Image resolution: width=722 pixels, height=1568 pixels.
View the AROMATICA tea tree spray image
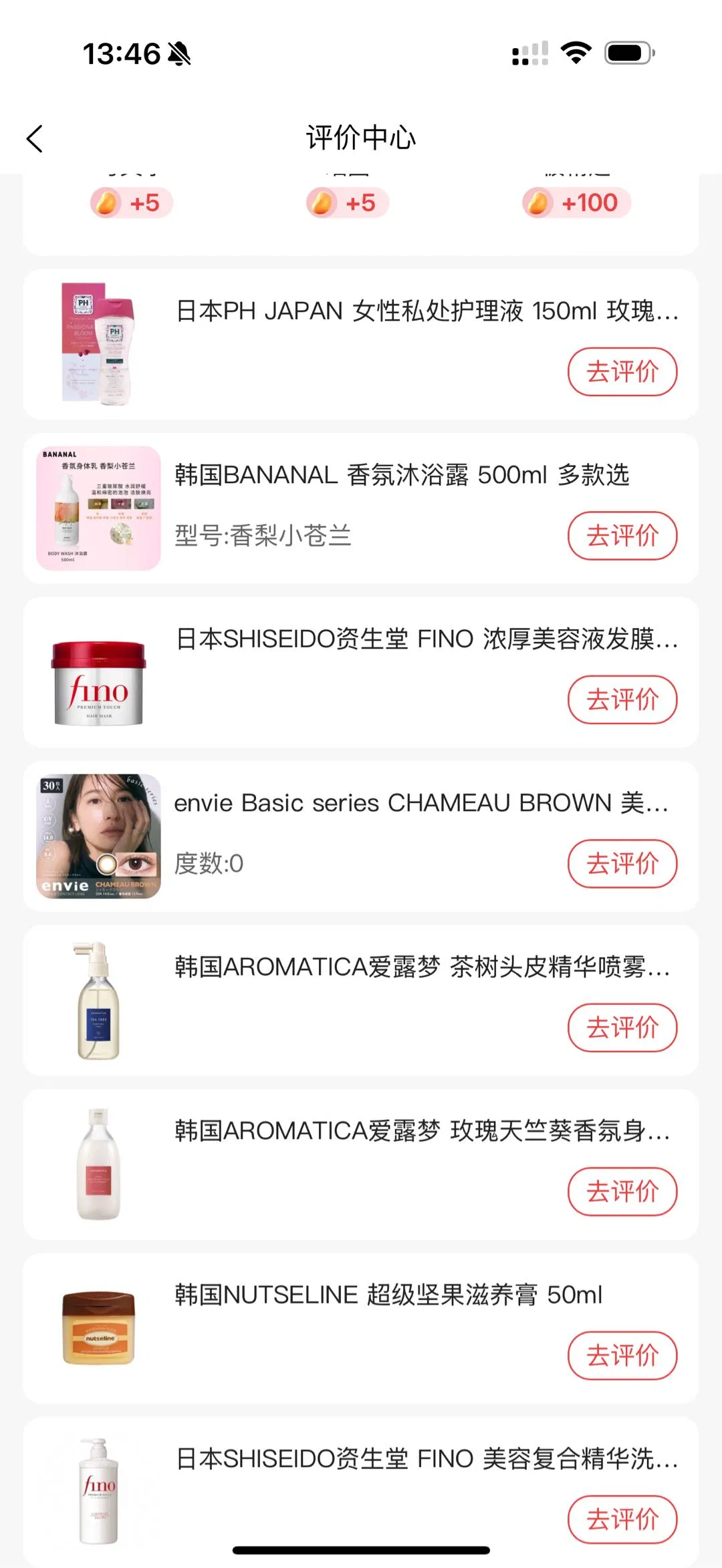(x=98, y=1000)
